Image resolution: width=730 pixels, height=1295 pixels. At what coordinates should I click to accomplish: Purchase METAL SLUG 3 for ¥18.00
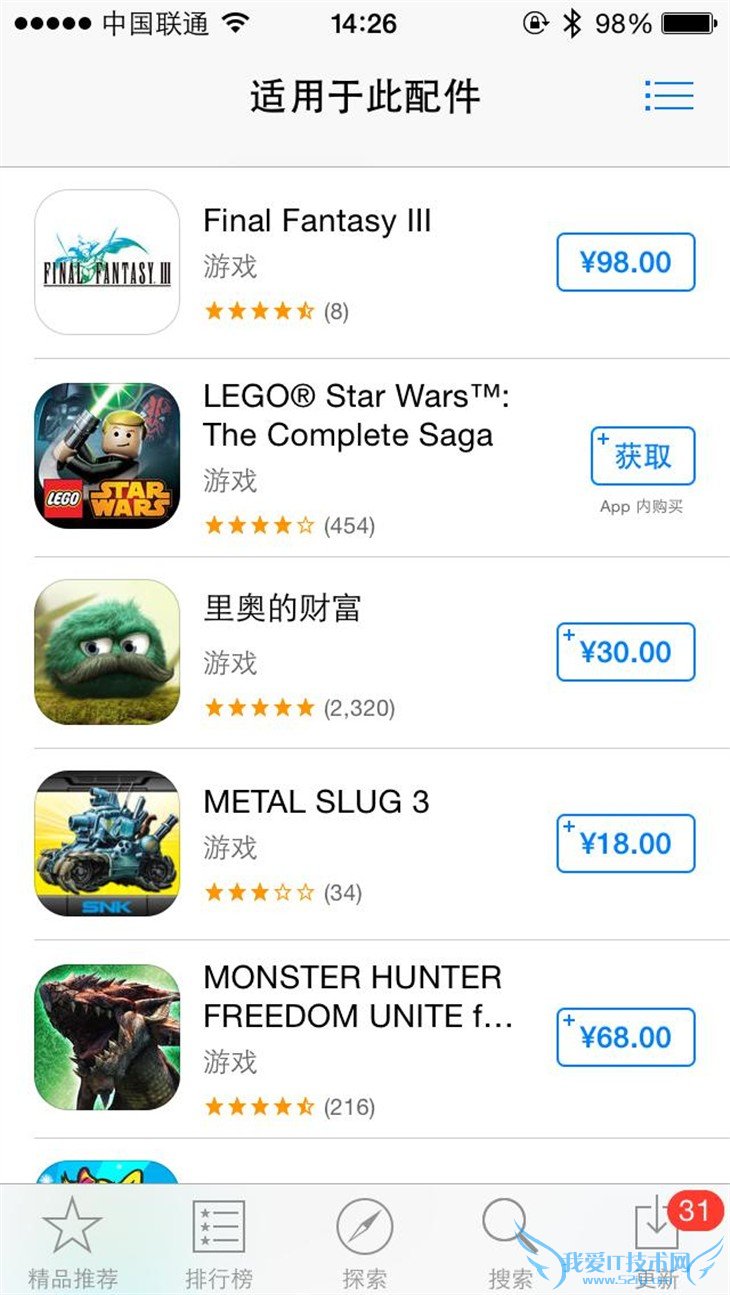(x=625, y=843)
